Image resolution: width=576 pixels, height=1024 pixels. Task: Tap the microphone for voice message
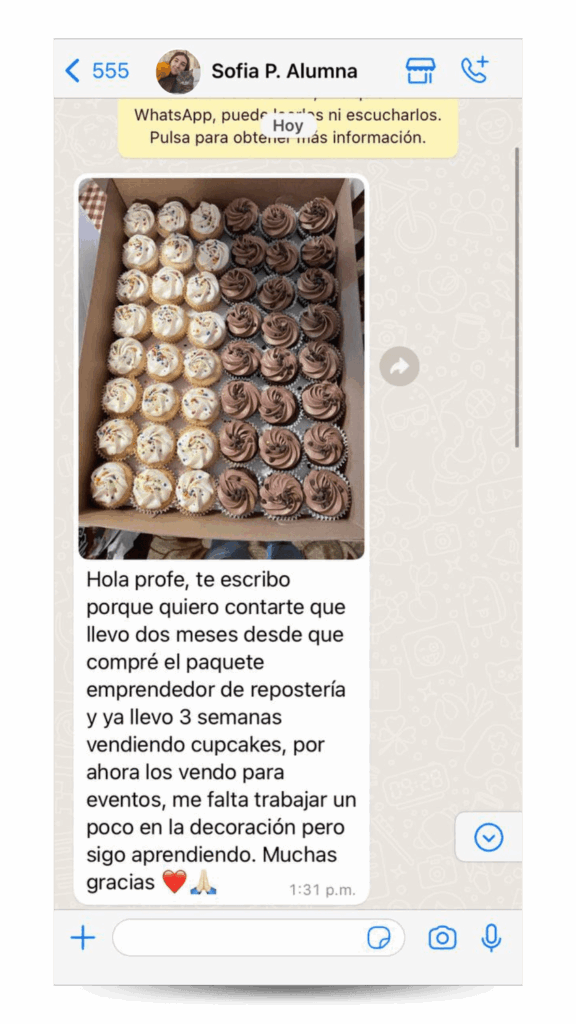click(x=490, y=938)
